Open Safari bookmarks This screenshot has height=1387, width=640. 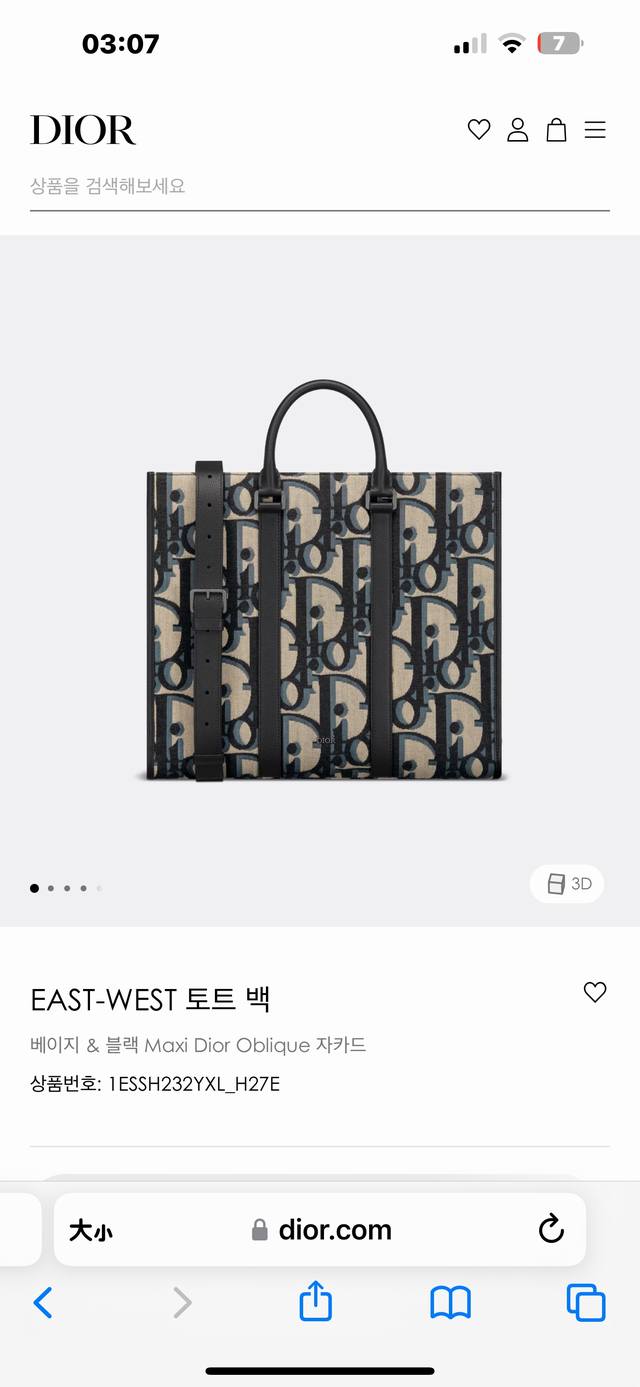click(x=450, y=1302)
